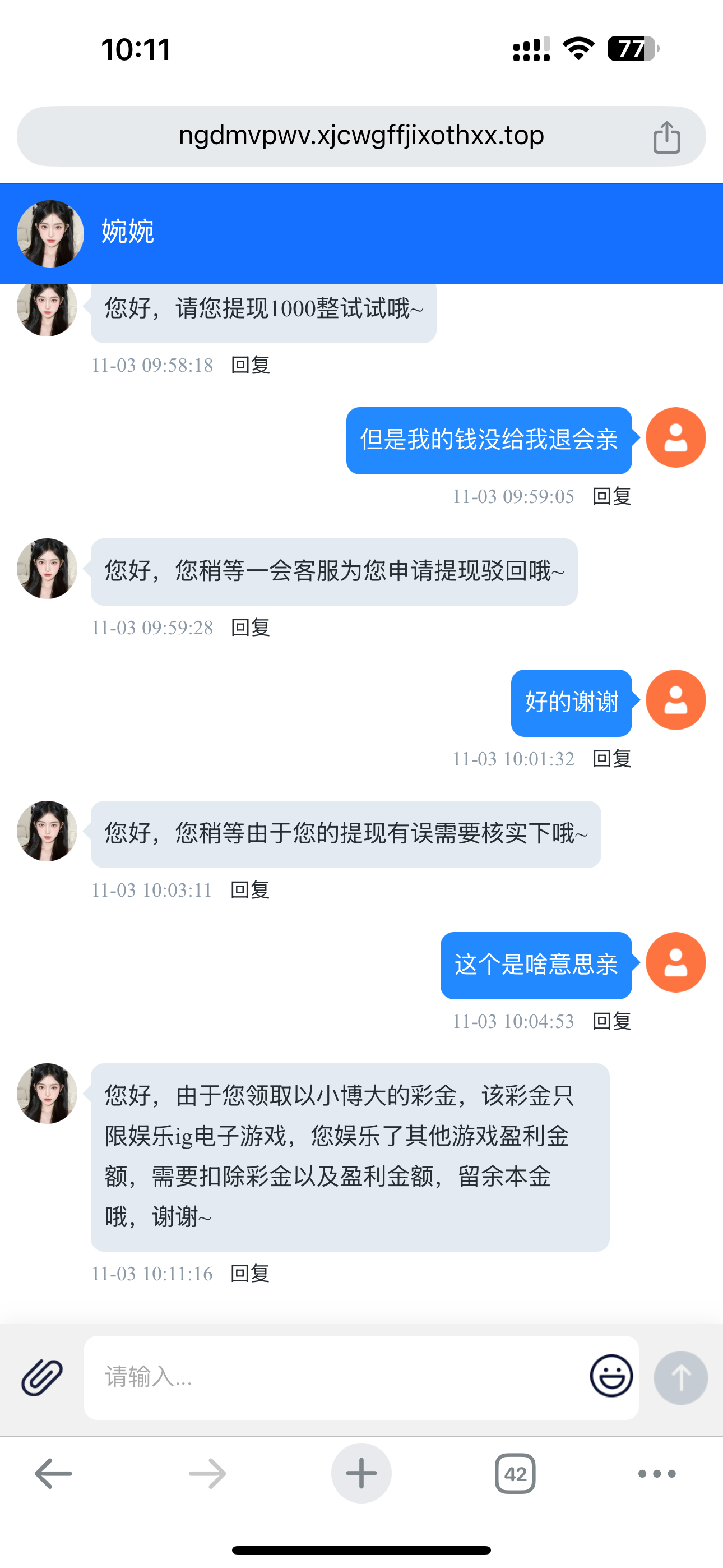Open the emoji picker
The height and width of the screenshot is (1568, 723).
611,1376
